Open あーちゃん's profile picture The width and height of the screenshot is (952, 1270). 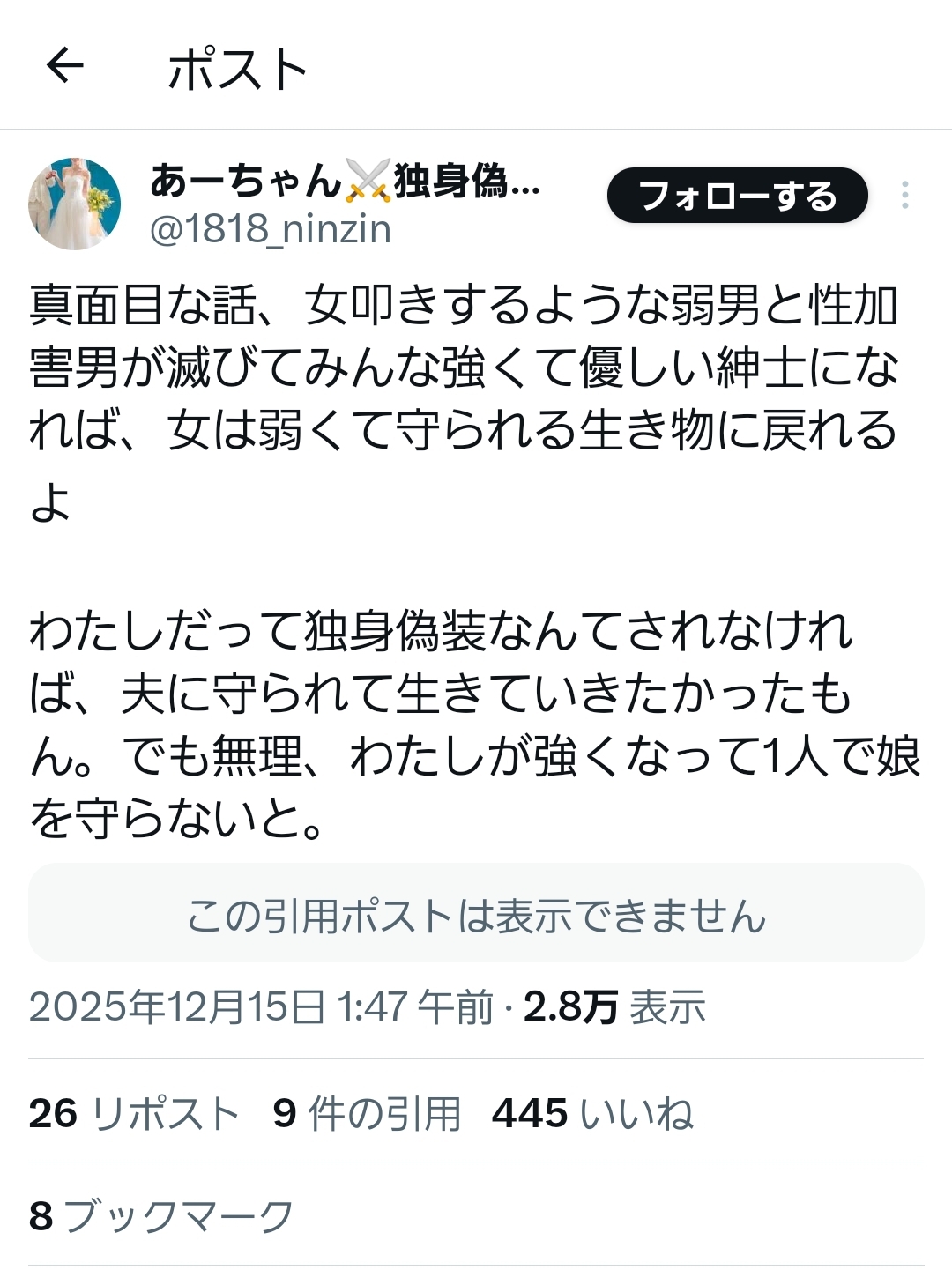click(74, 204)
